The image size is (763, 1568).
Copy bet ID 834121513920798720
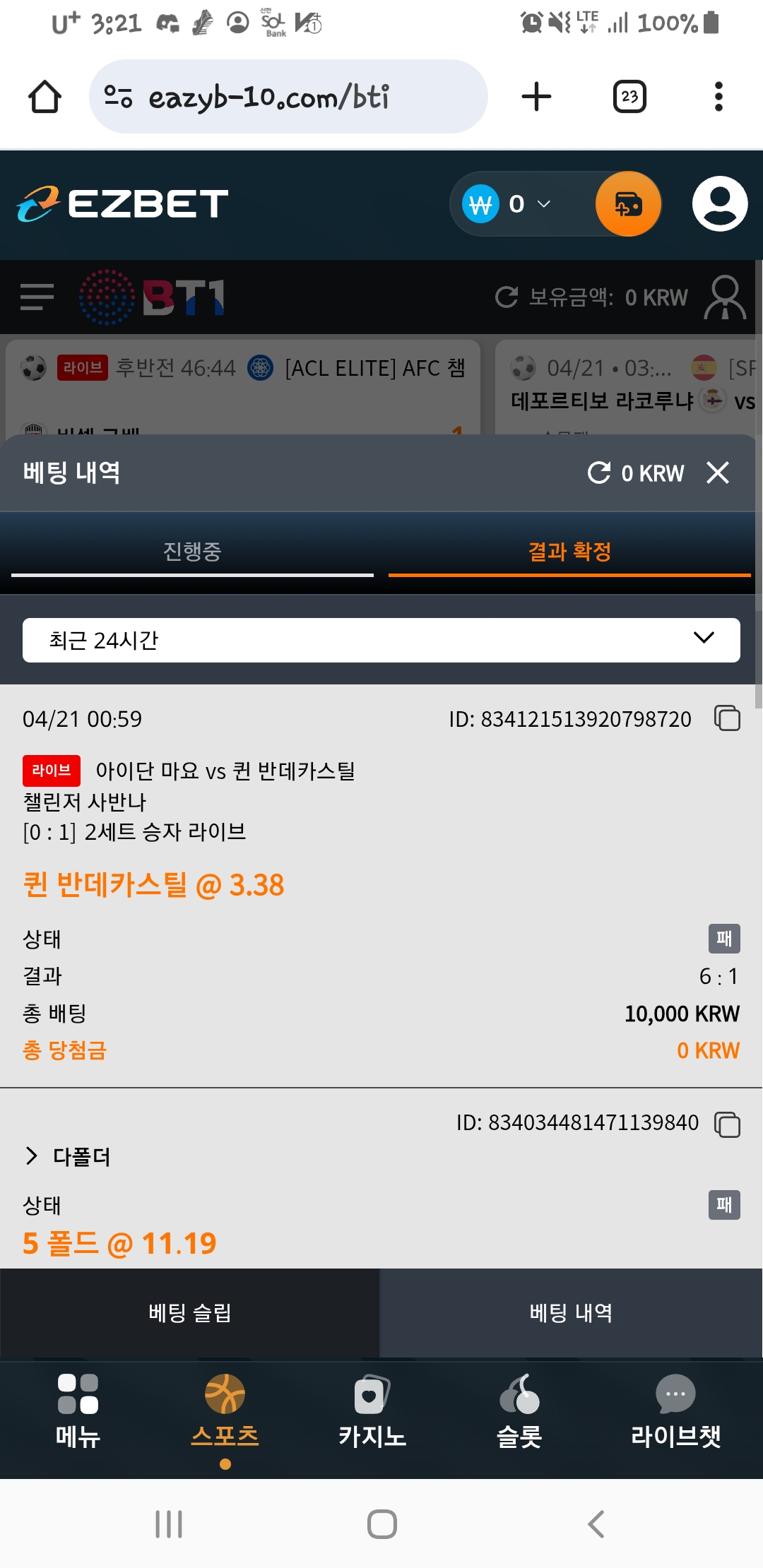[x=727, y=718]
